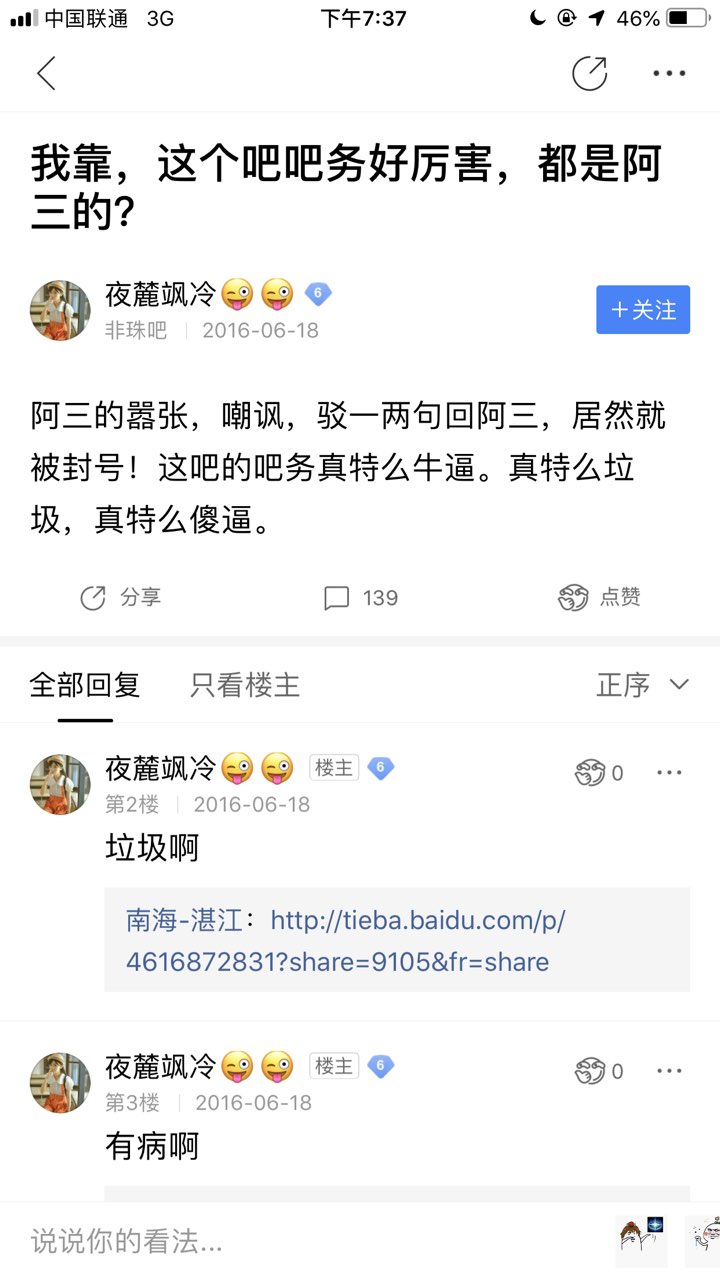This screenshot has height=1280, width=720.
Task: Open the 非珠吧 forum link
Action: point(136,330)
